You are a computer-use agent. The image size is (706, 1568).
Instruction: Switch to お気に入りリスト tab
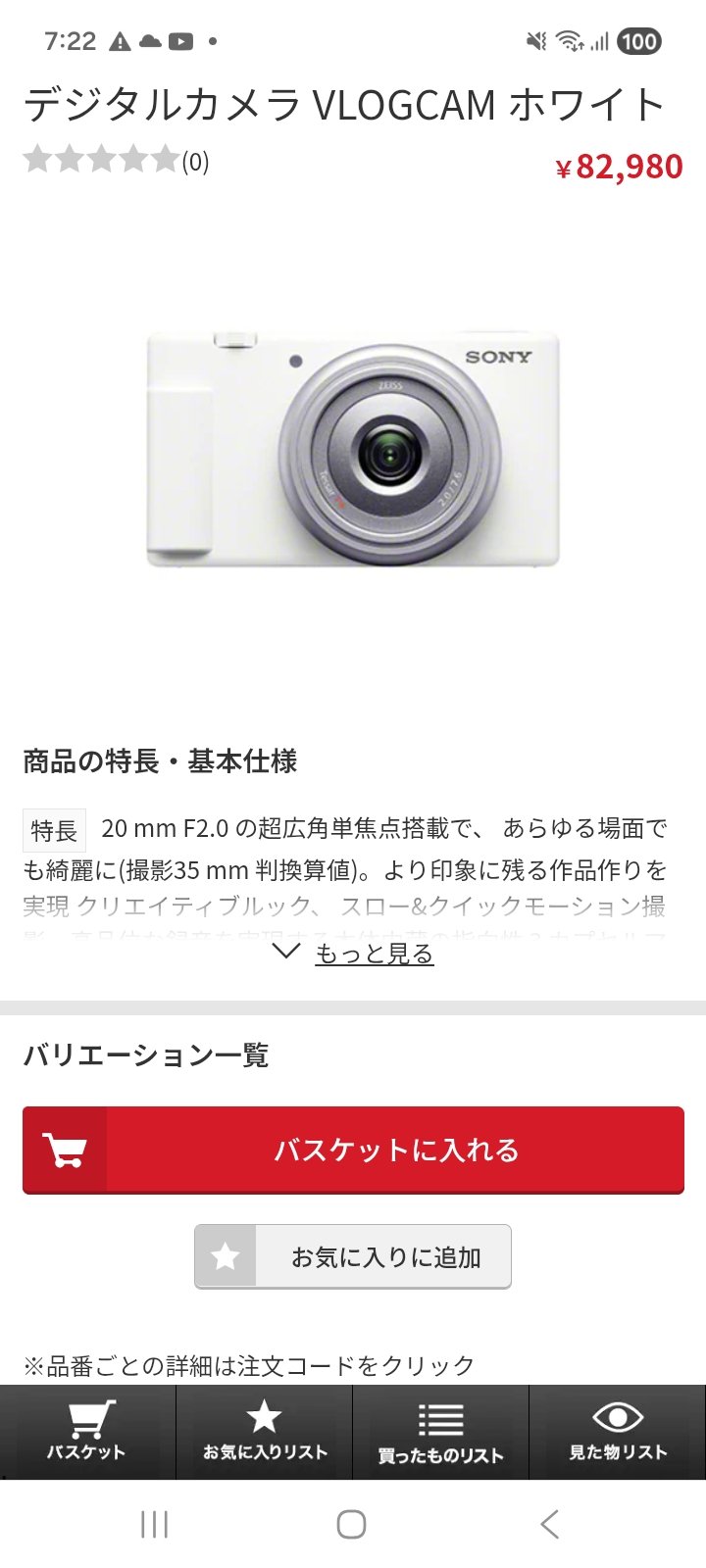(x=264, y=1432)
